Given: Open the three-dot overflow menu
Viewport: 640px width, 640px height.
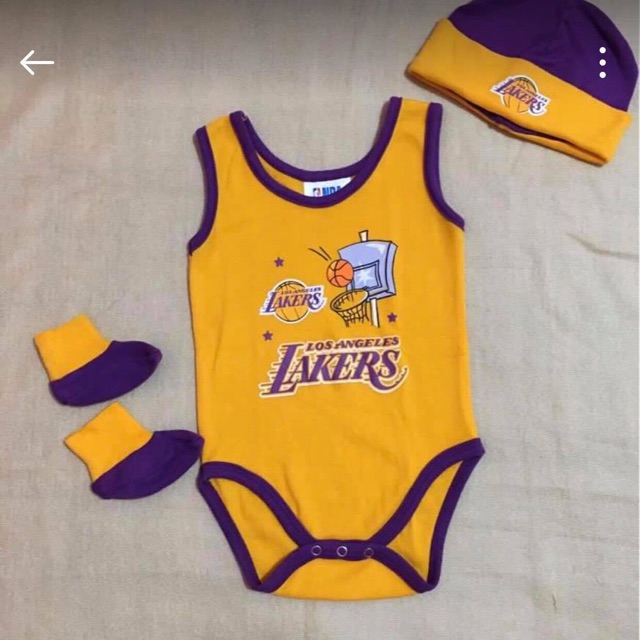Looking at the screenshot, I should tap(602, 62).
